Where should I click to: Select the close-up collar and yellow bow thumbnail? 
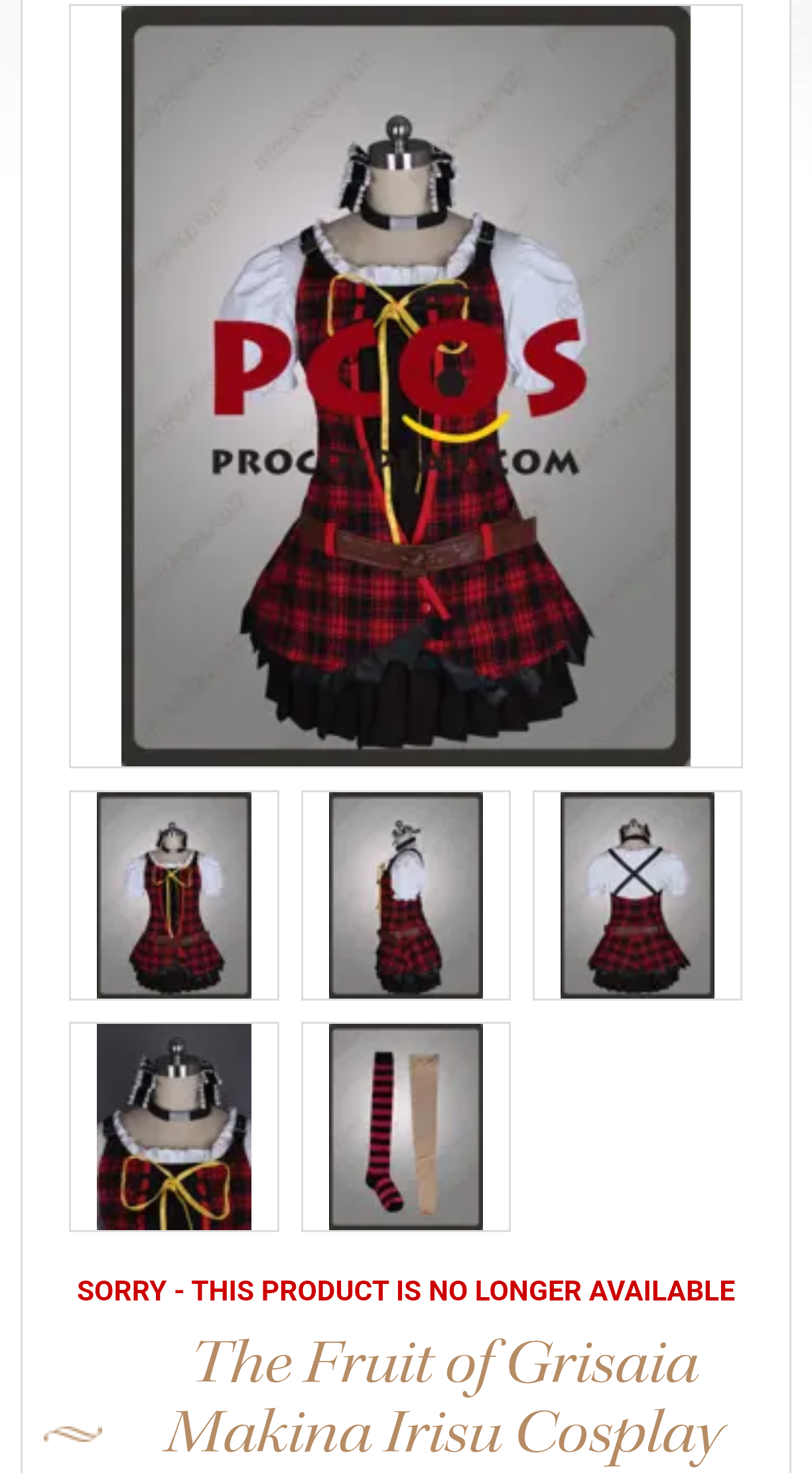tap(174, 1127)
